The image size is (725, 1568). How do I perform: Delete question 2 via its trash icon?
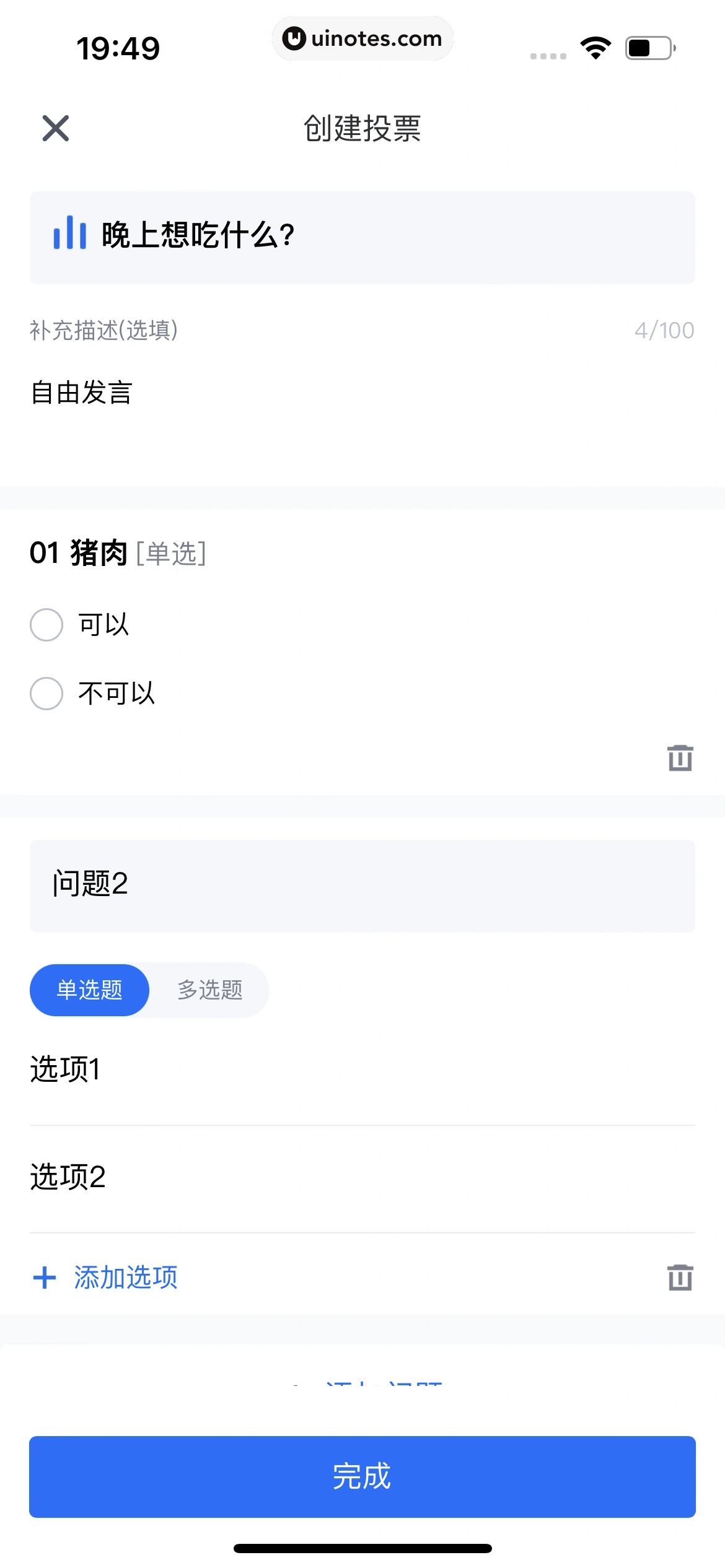[x=679, y=1277]
